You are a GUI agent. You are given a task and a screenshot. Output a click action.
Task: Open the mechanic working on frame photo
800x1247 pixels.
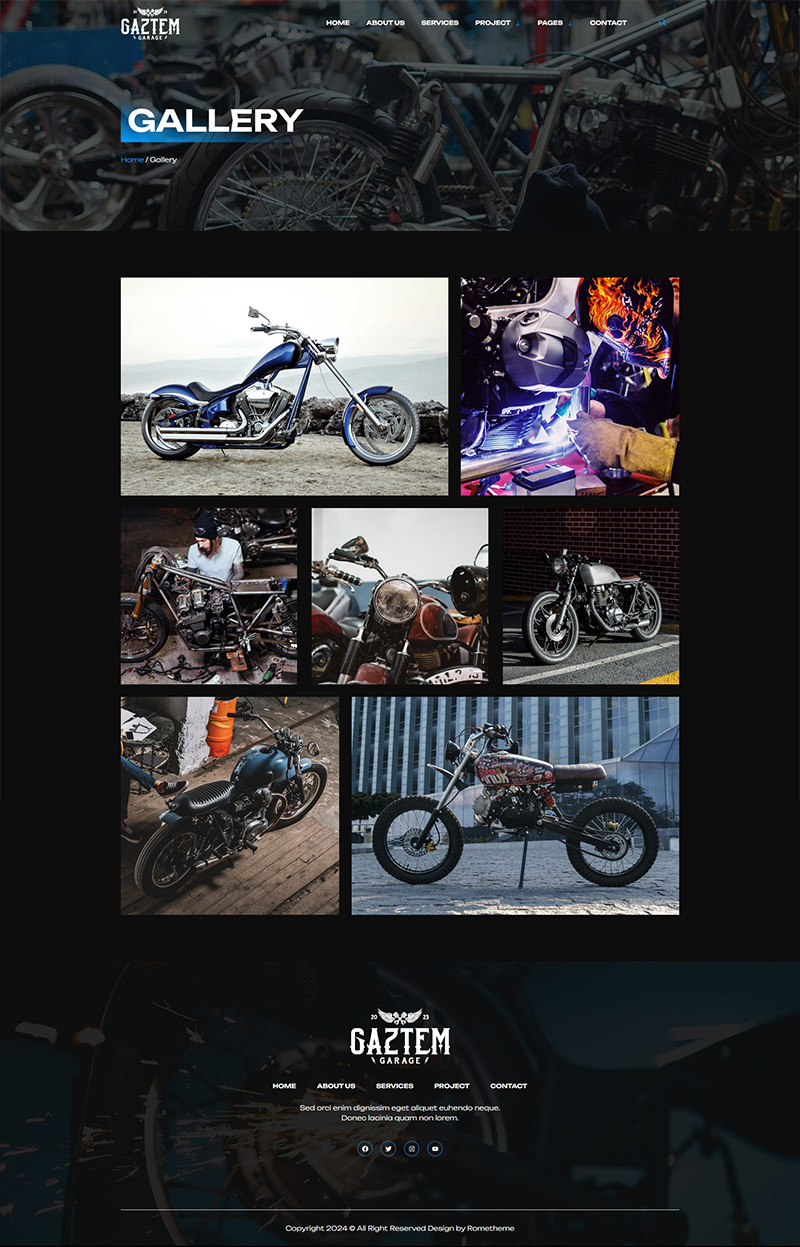[209, 596]
